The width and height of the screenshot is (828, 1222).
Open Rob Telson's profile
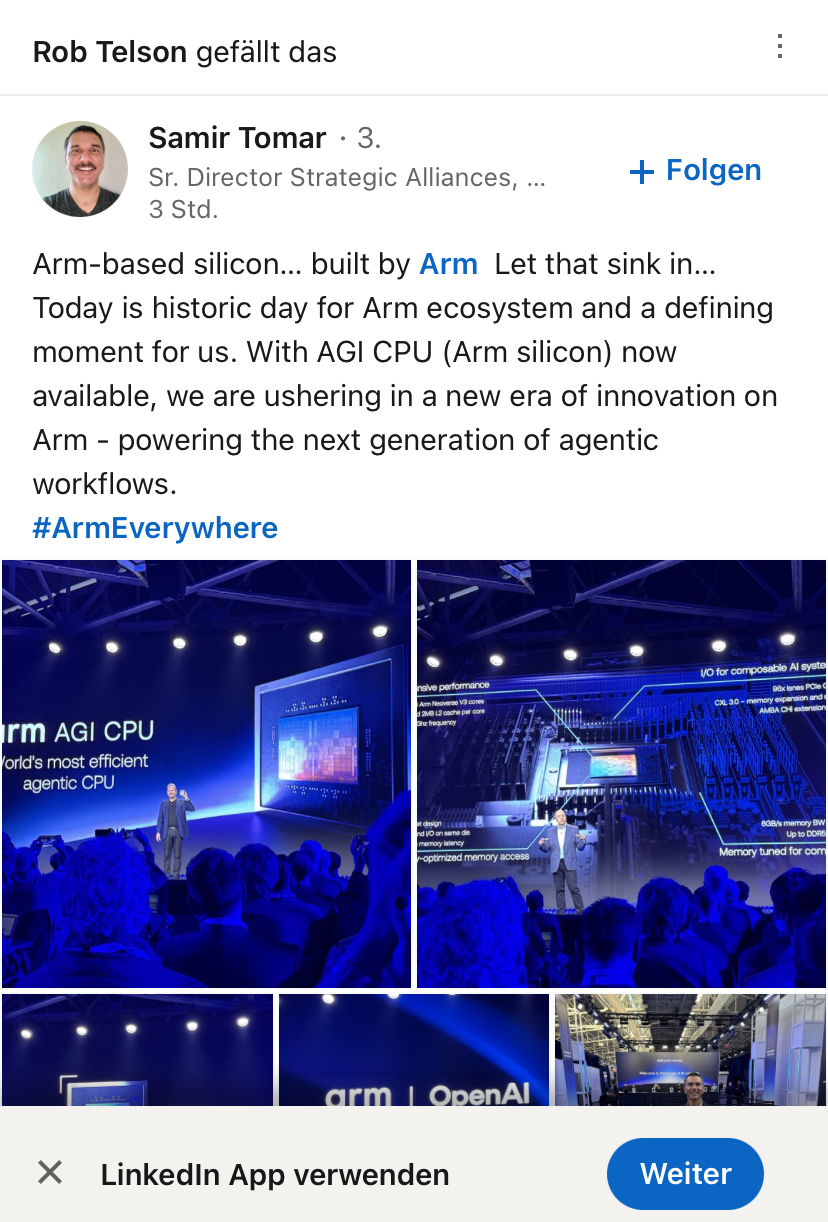pos(110,52)
